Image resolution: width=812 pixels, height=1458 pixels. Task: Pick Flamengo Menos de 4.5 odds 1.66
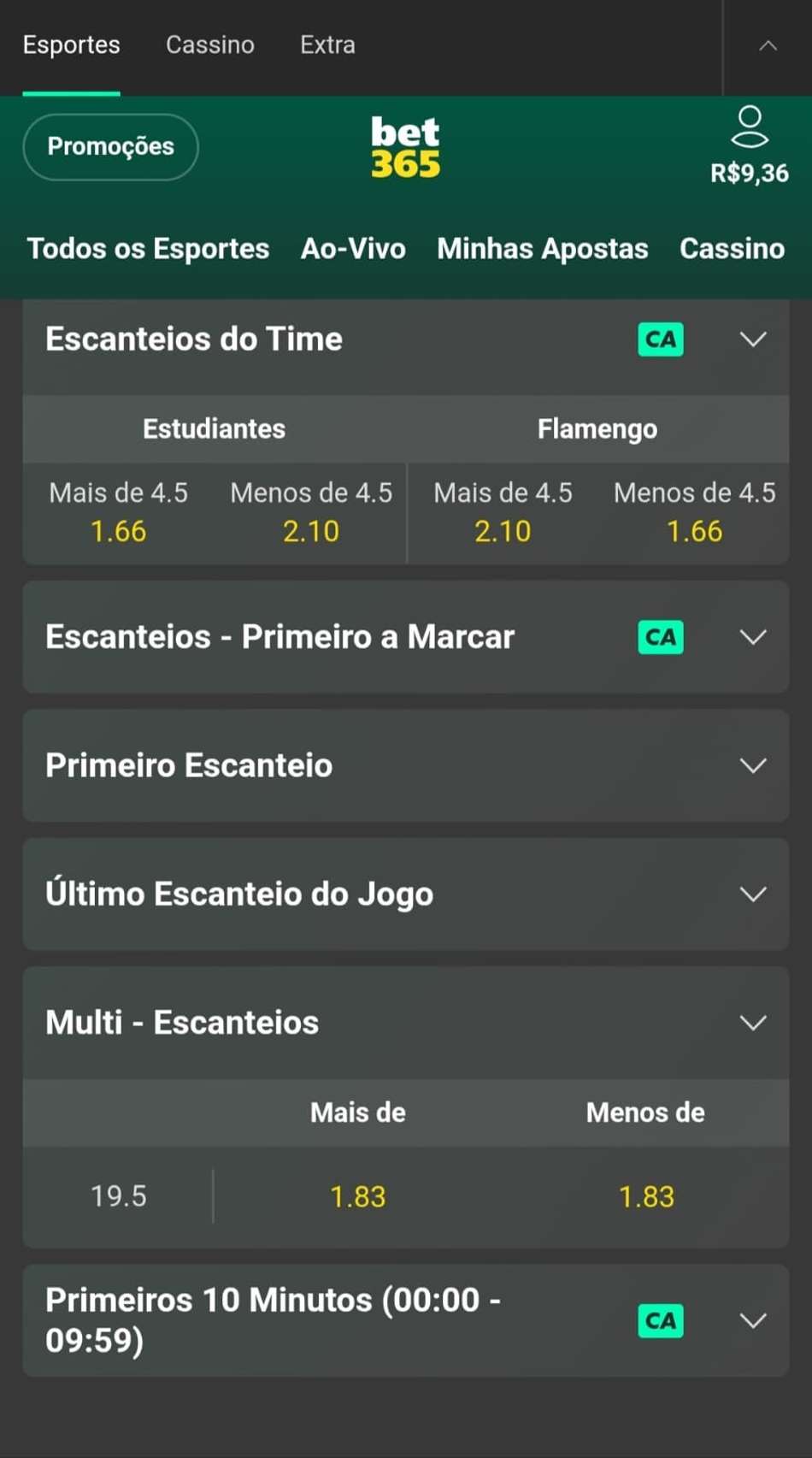[x=694, y=512]
